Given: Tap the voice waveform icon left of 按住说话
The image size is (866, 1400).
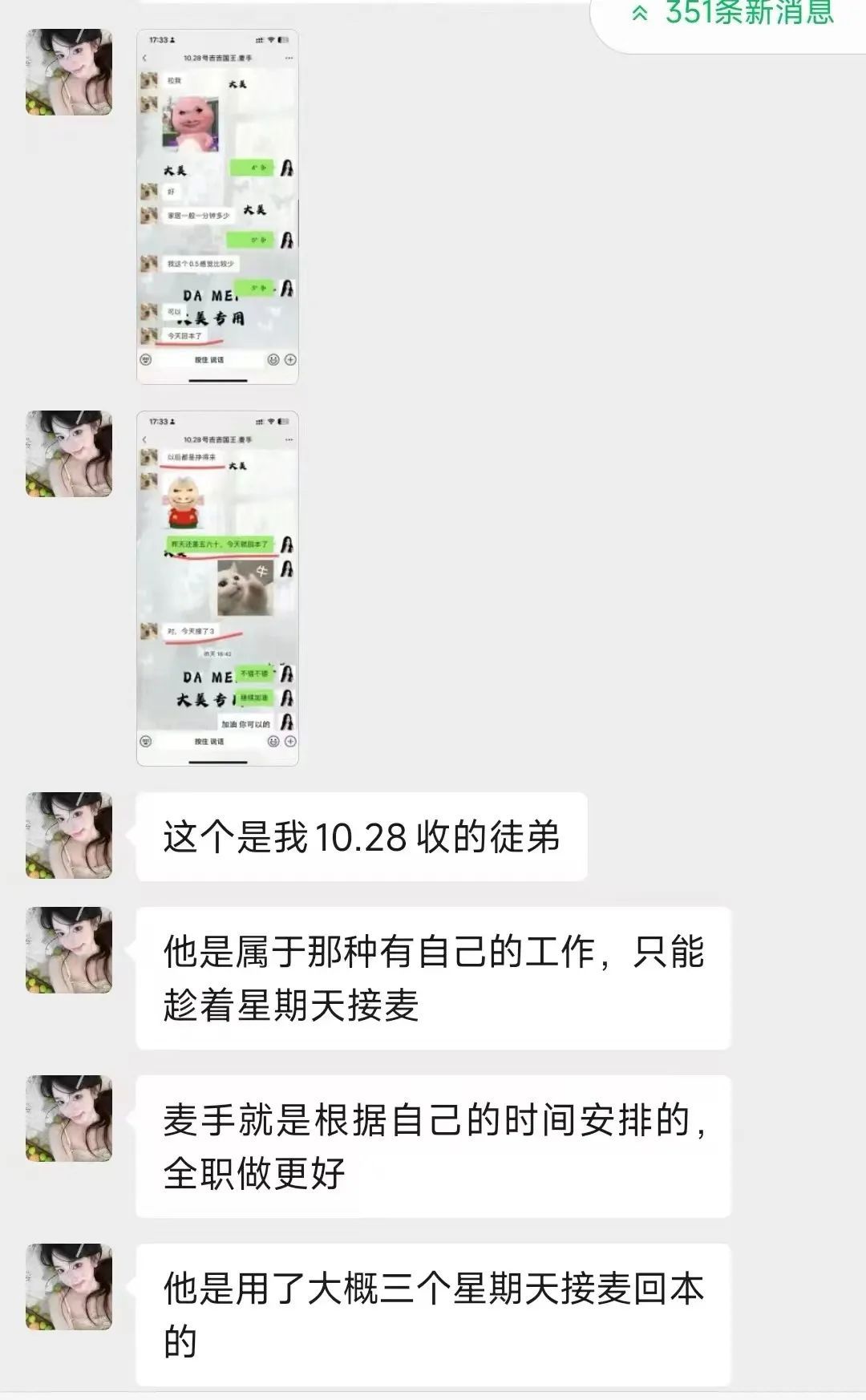Looking at the screenshot, I should click(x=145, y=359).
